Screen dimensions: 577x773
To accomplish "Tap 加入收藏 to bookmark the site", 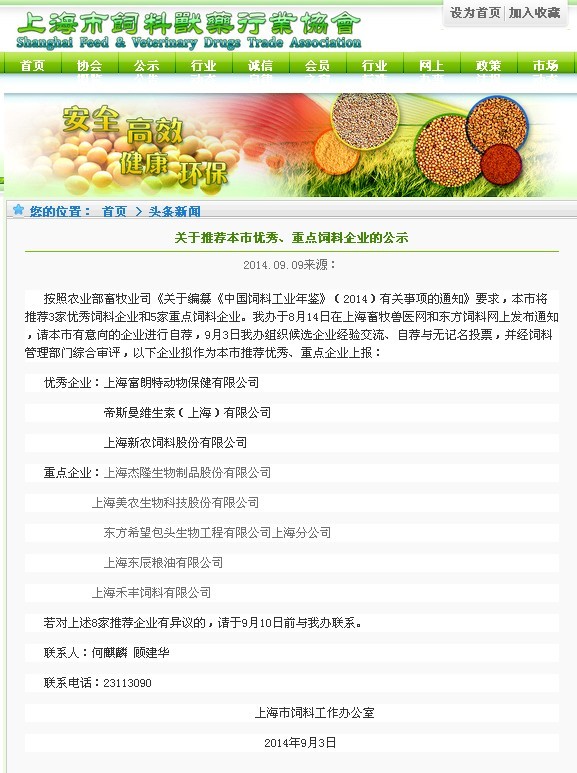I will [535, 12].
